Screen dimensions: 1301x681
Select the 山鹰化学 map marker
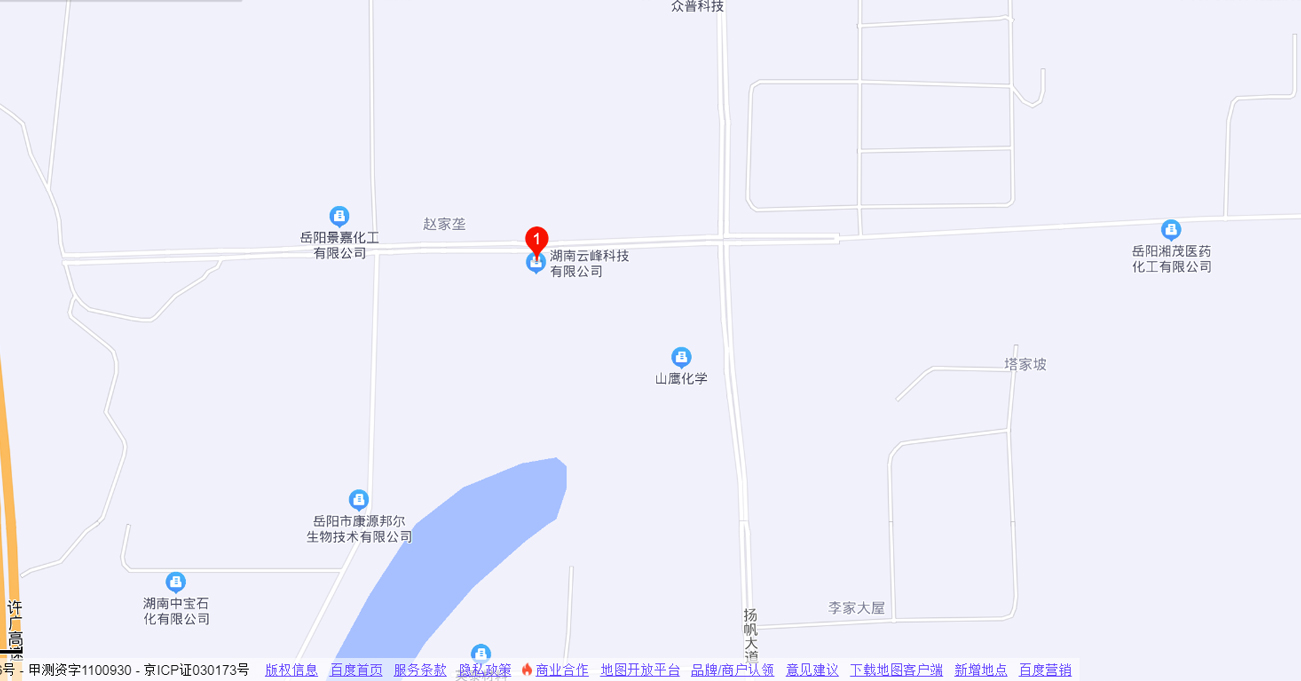click(x=681, y=357)
